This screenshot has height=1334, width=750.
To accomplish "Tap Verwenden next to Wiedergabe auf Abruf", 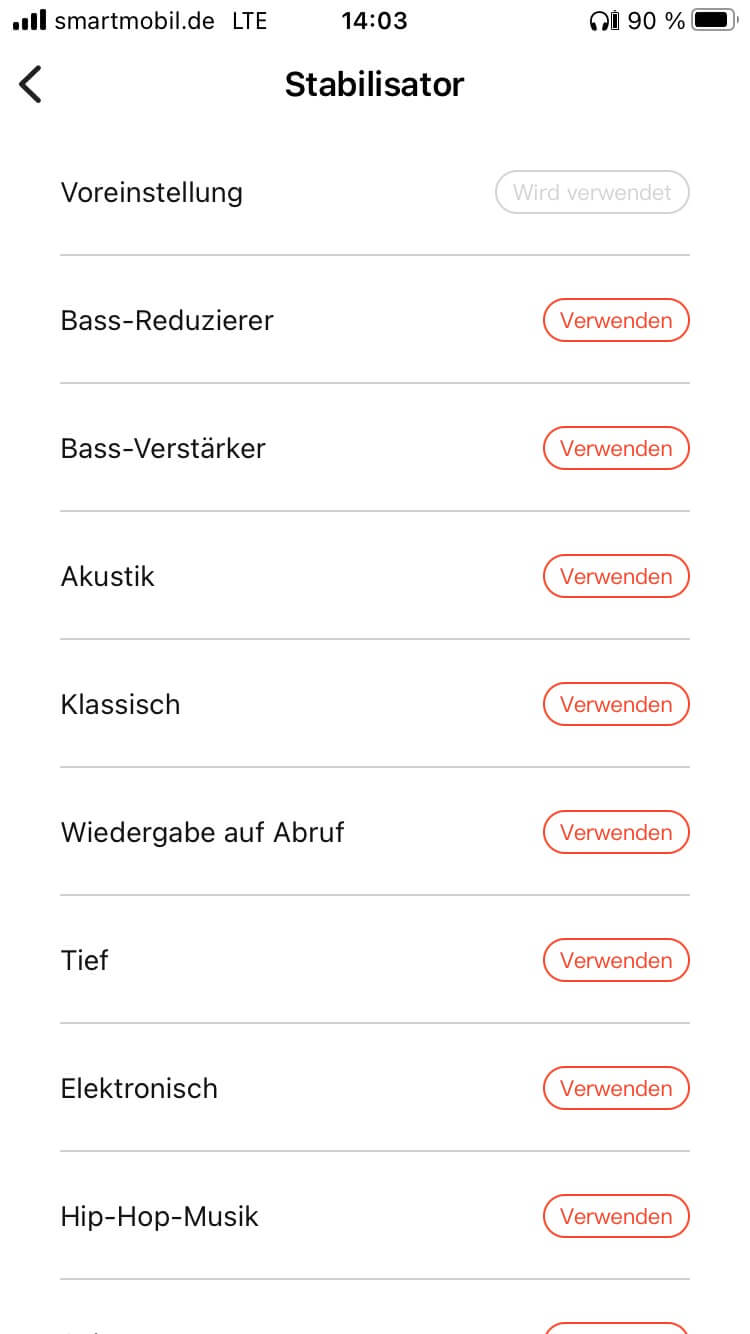I will point(615,833).
